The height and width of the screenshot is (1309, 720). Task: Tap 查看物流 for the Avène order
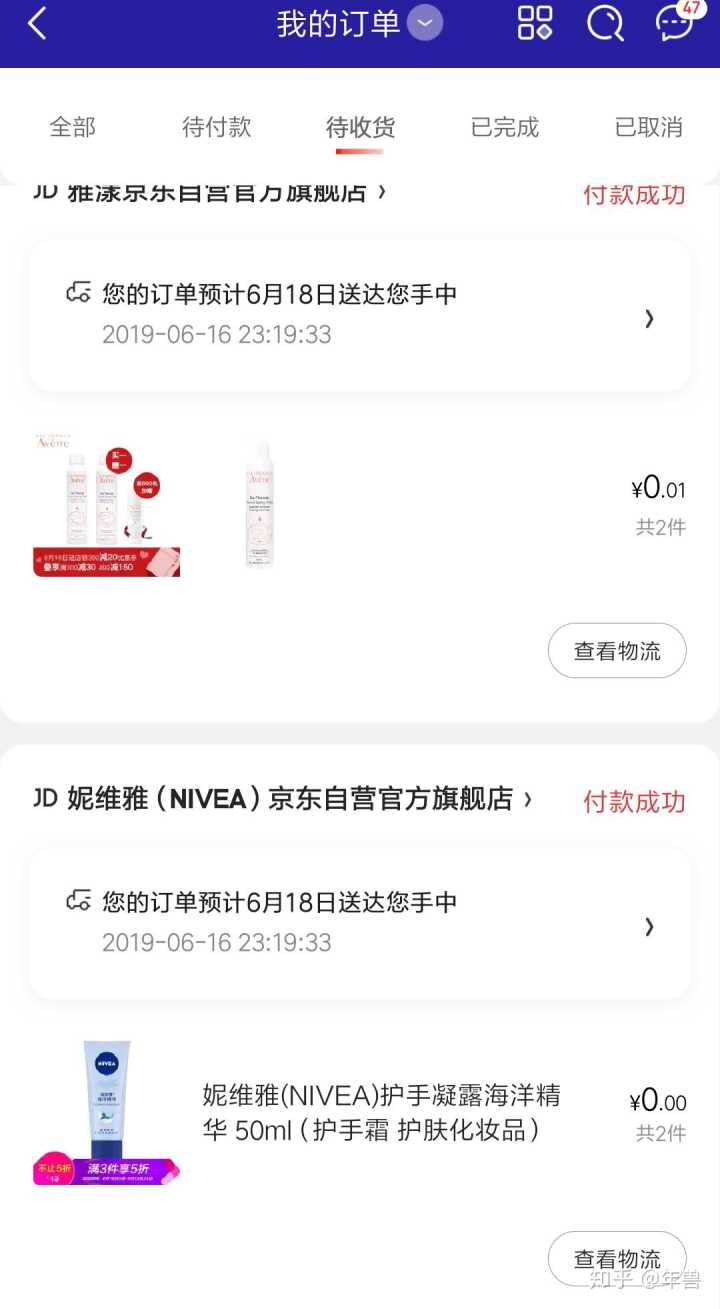pos(617,651)
